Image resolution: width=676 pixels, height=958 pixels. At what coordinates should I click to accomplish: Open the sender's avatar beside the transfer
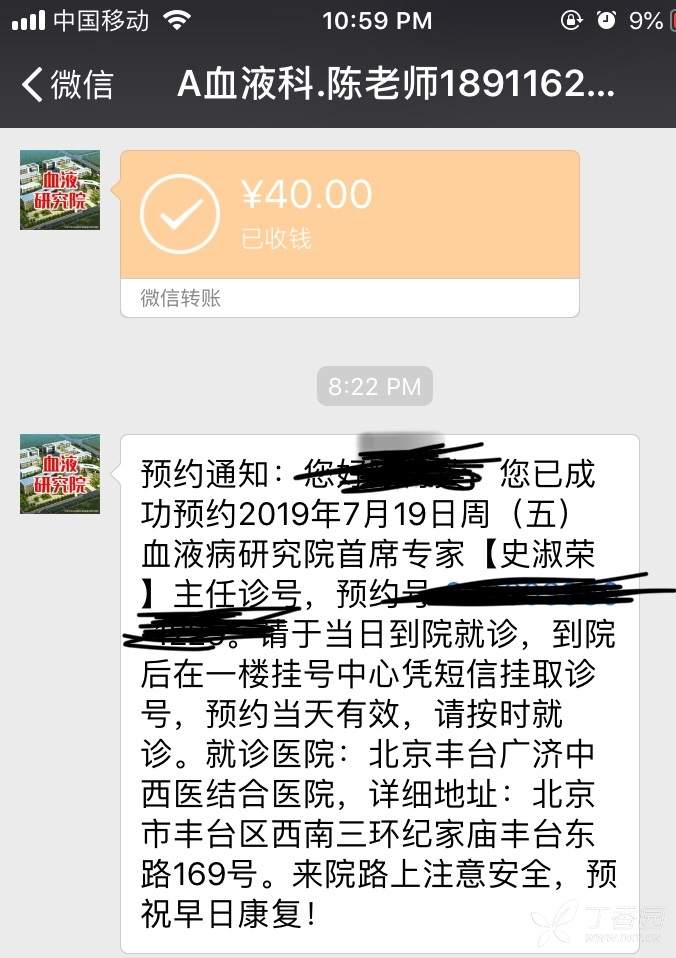click(60, 190)
